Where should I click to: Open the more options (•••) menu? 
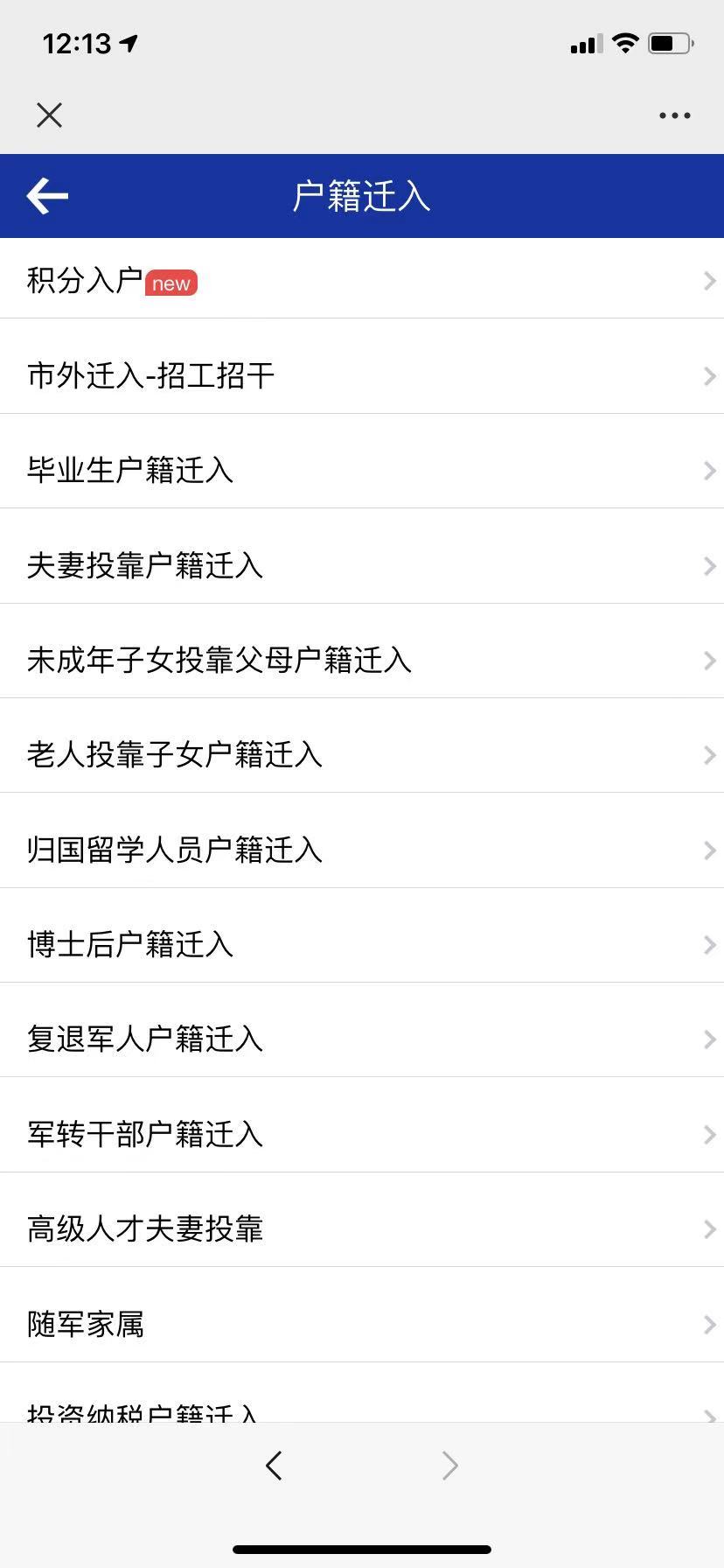(675, 115)
